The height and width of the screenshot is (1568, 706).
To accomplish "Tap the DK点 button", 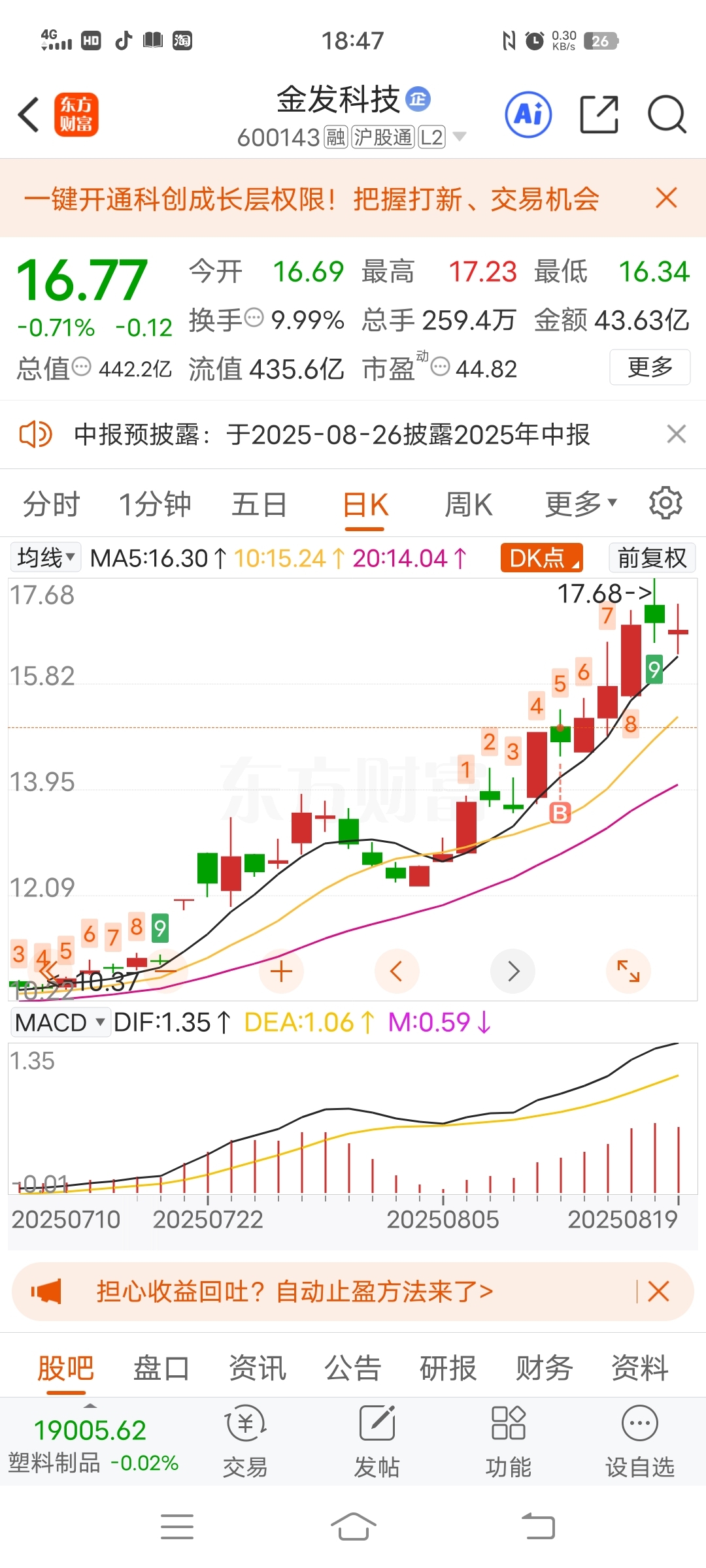I will [x=541, y=558].
